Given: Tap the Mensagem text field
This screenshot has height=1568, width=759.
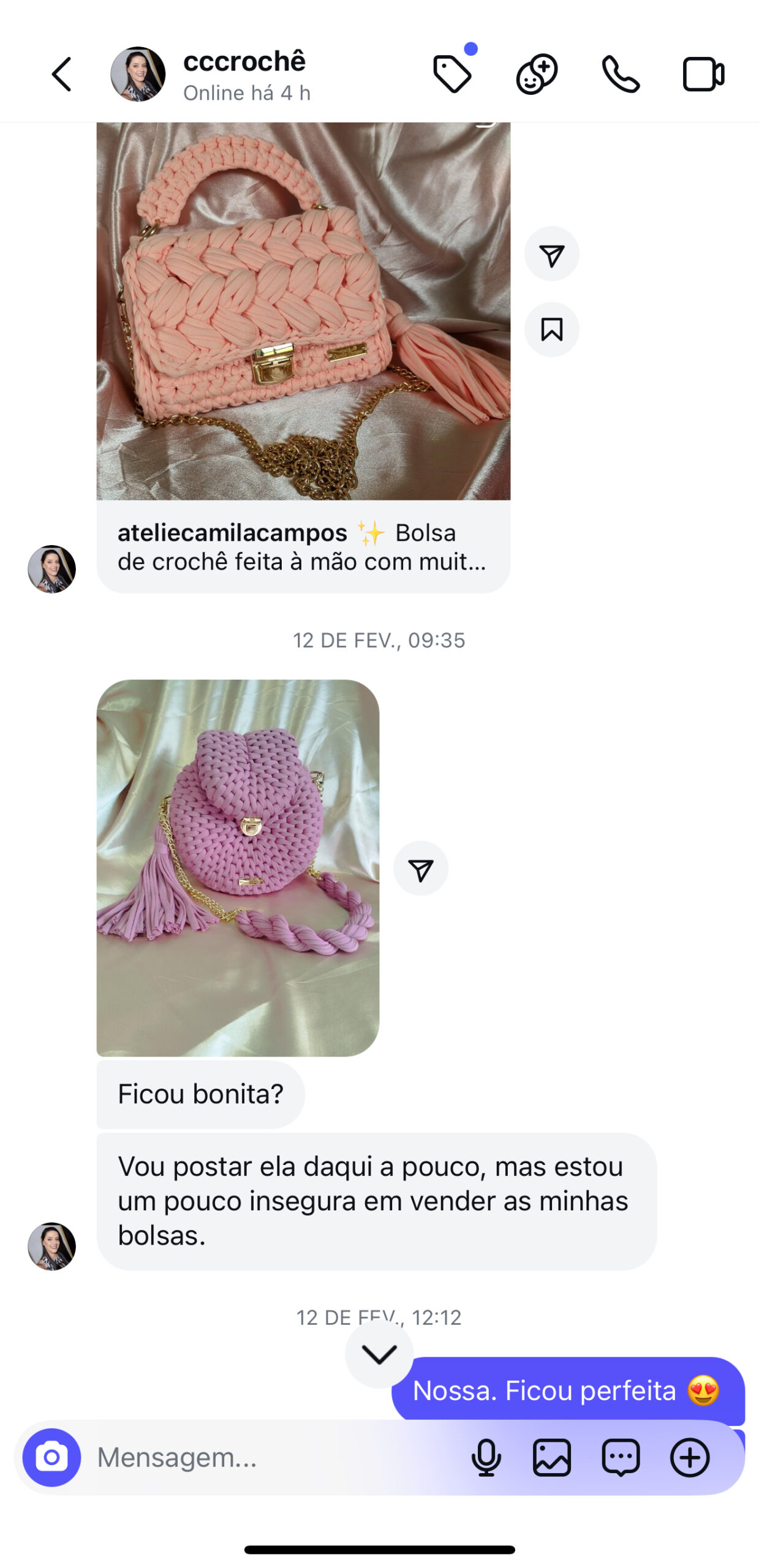Looking at the screenshot, I should tap(270, 1458).
